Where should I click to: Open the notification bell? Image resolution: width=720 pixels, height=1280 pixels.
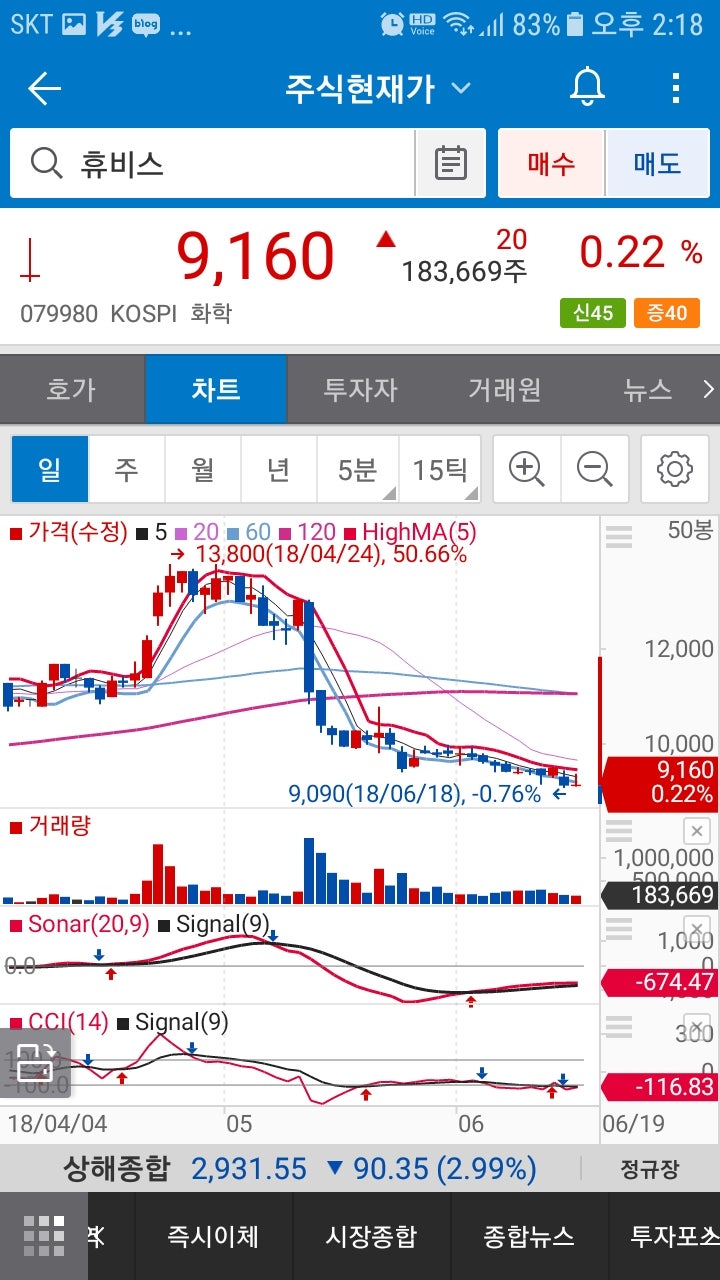point(586,88)
